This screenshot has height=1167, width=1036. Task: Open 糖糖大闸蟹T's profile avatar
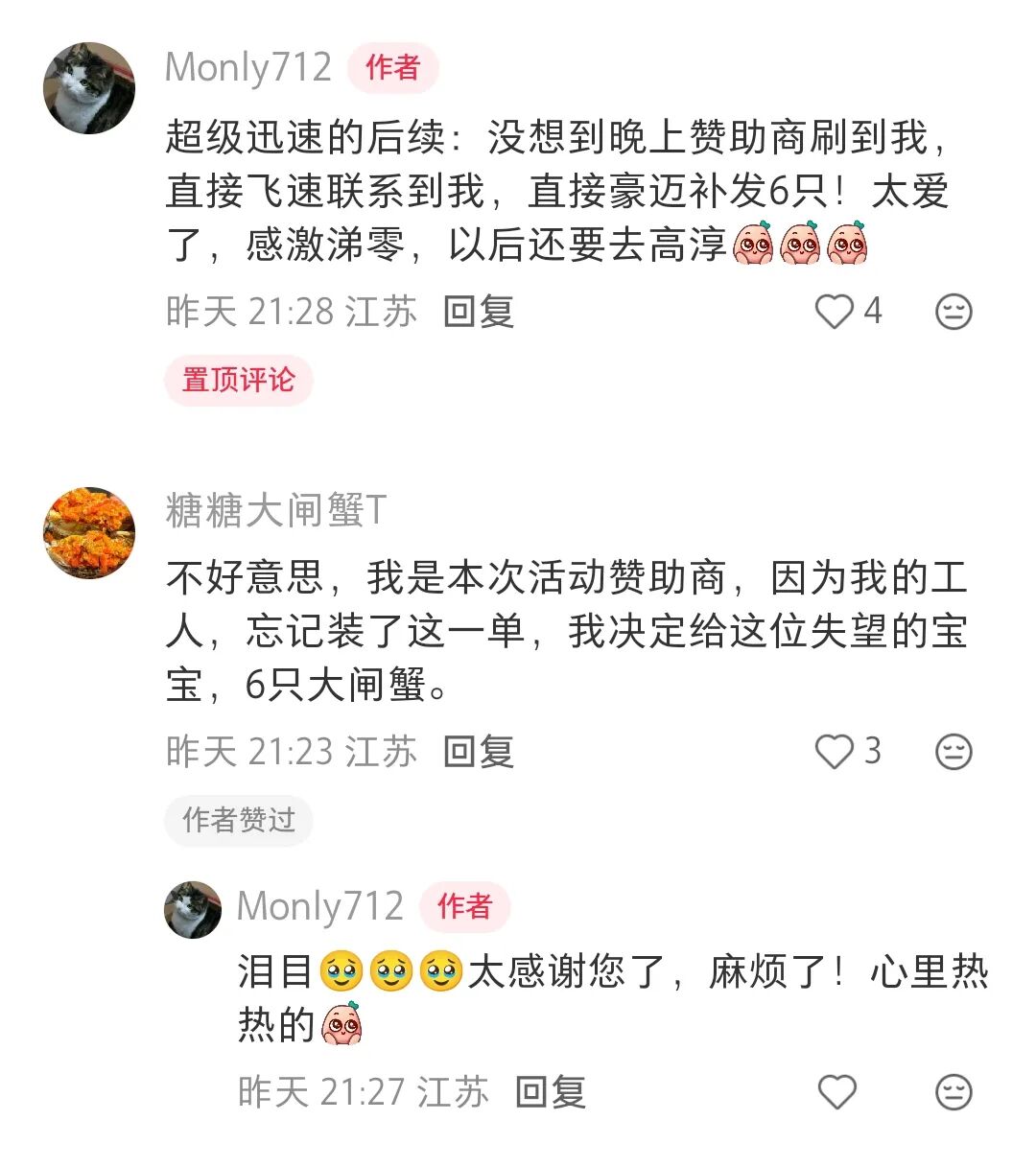pyautogui.click(x=89, y=533)
